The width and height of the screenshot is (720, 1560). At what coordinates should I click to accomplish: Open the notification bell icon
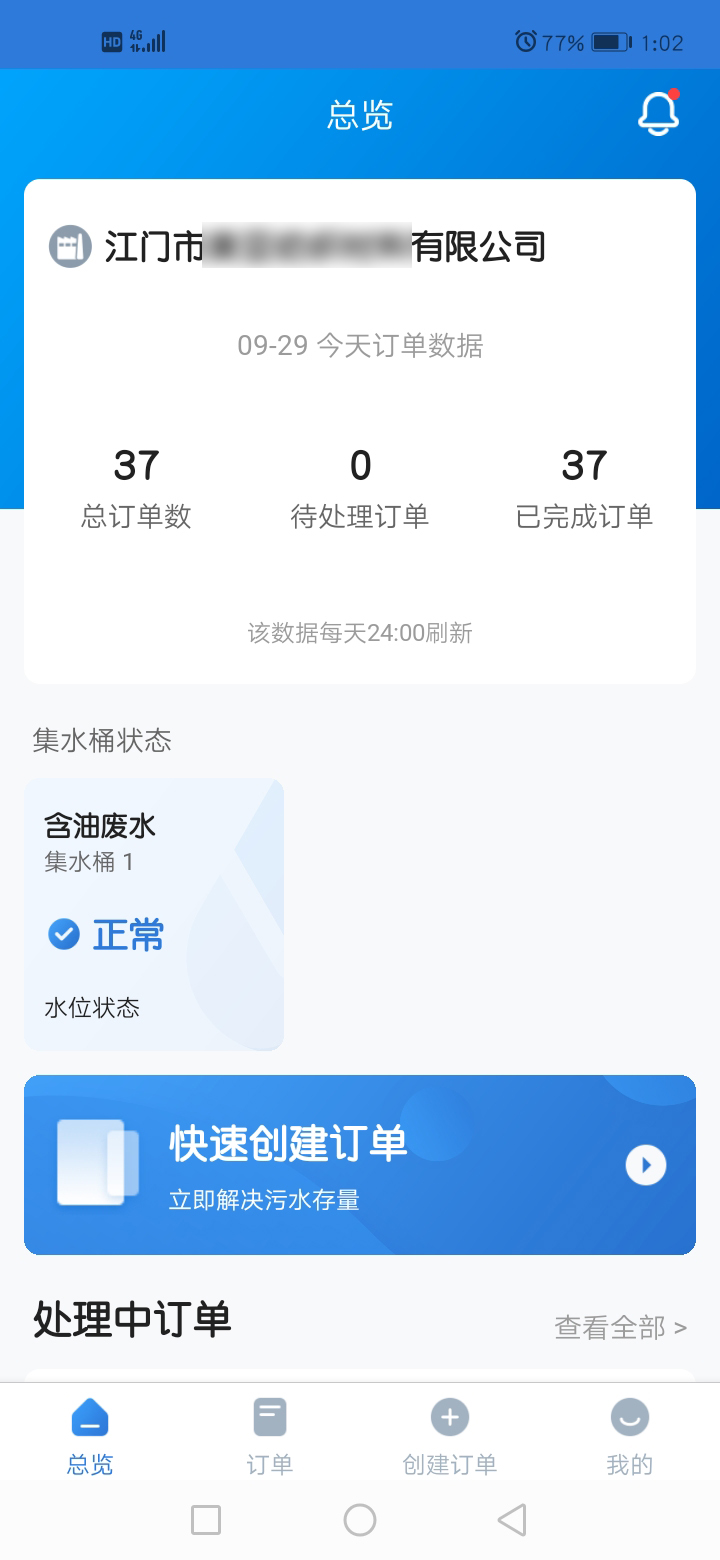tap(659, 114)
